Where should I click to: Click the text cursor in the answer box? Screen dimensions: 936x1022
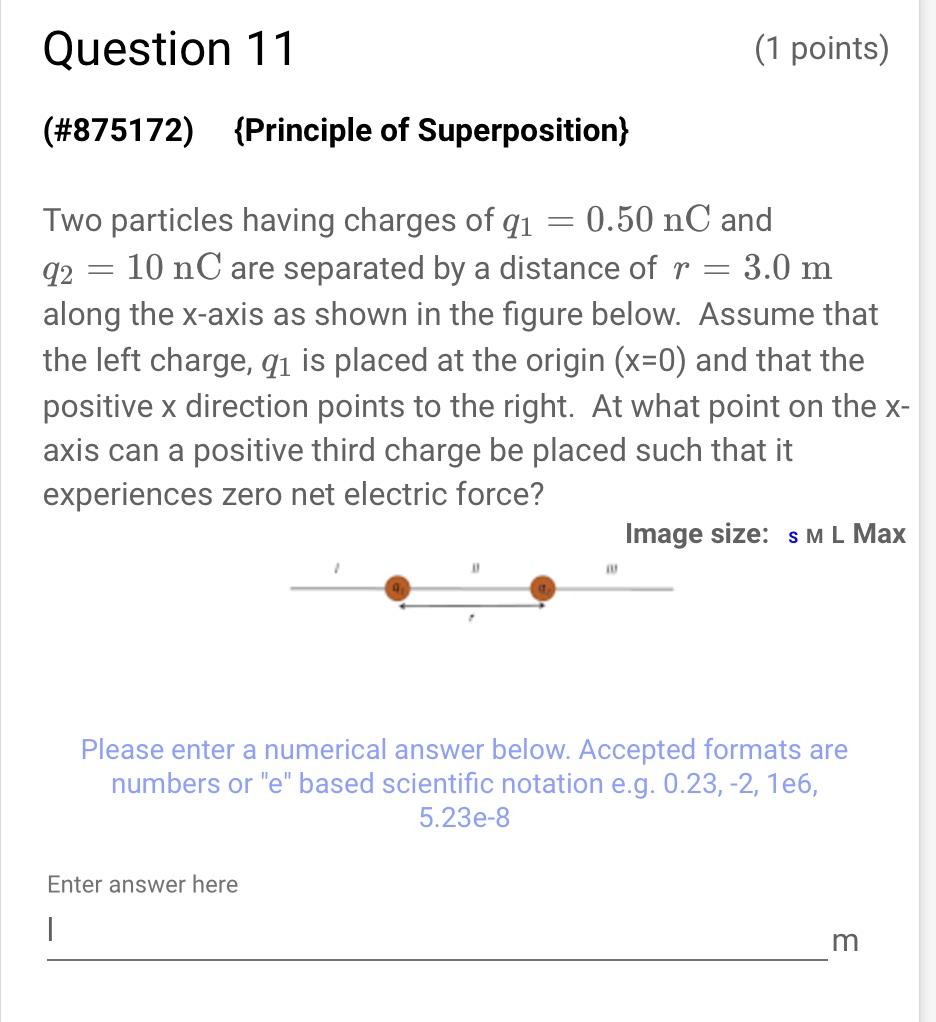[48, 930]
